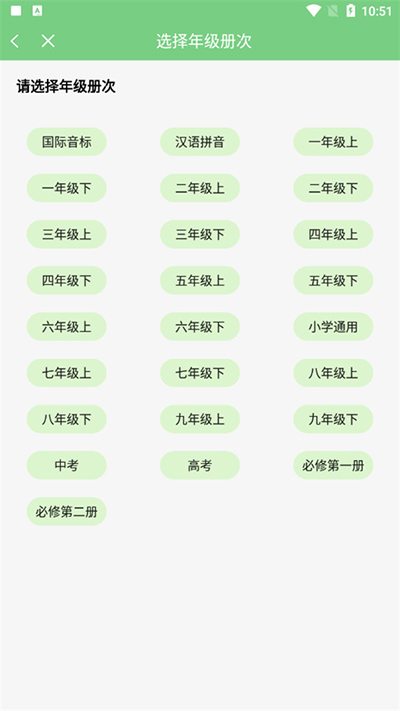Close the grade selection page
The height and width of the screenshot is (711, 400).
click(x=48, y=41)
